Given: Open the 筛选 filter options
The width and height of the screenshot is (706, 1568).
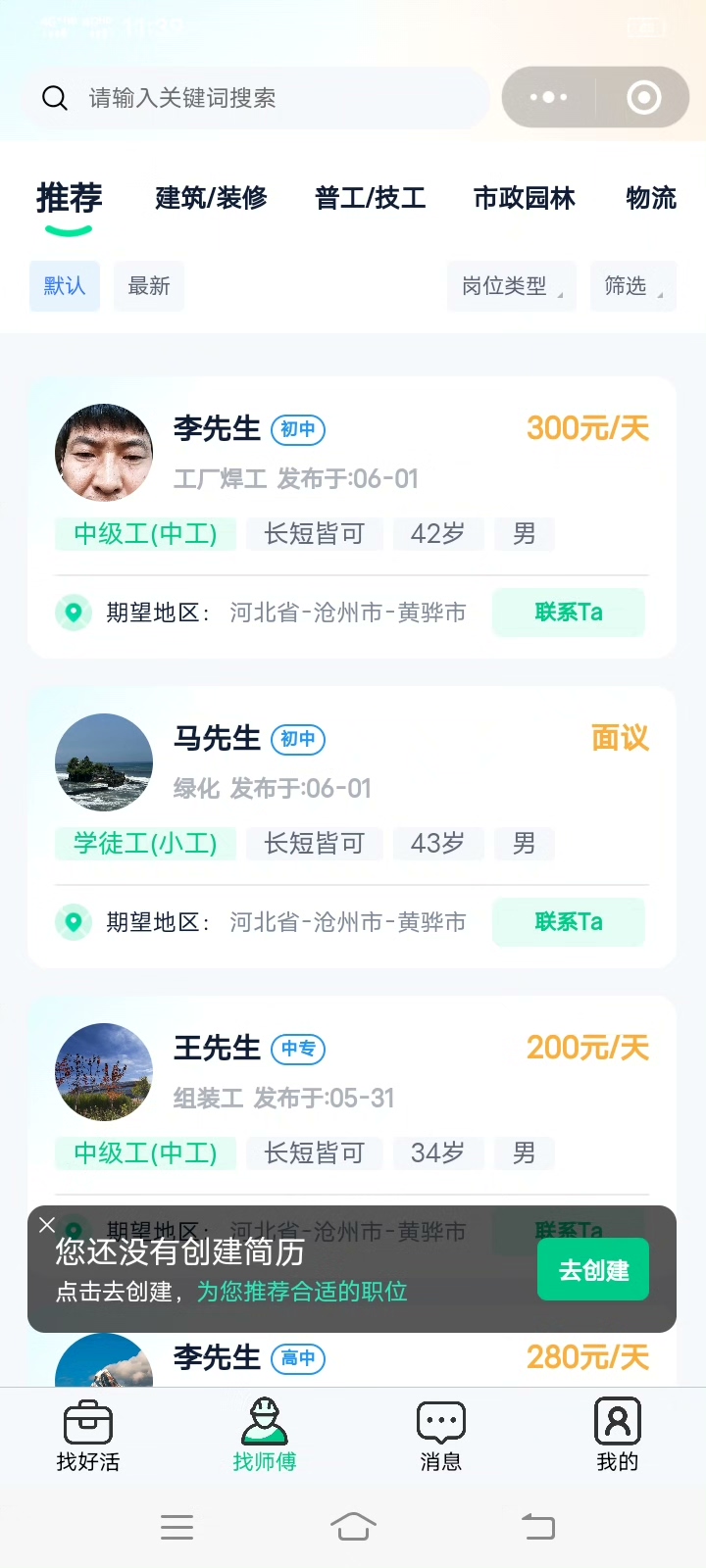Looking at the screenshot, I should tap(632, 286).
